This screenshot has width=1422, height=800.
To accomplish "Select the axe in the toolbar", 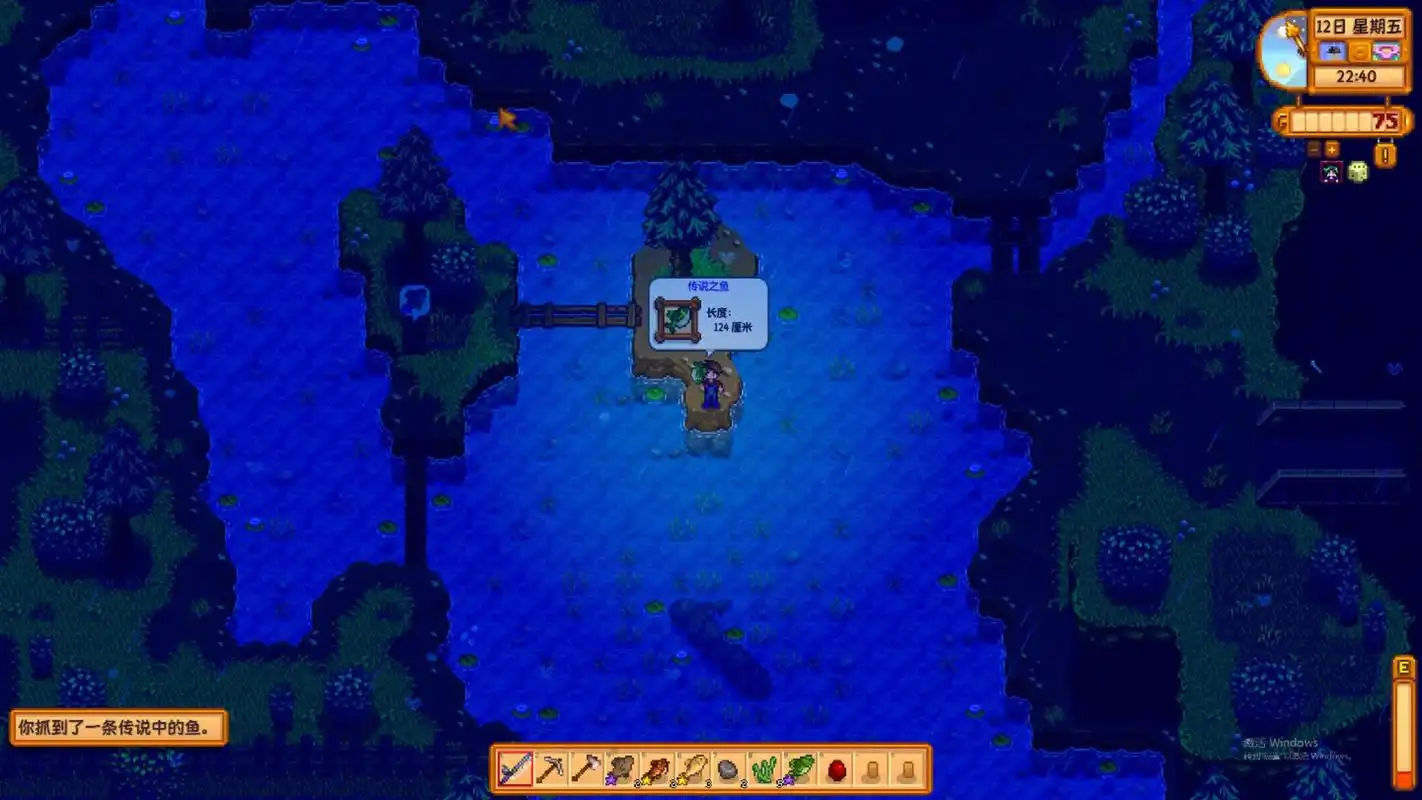I will point(586,769).
